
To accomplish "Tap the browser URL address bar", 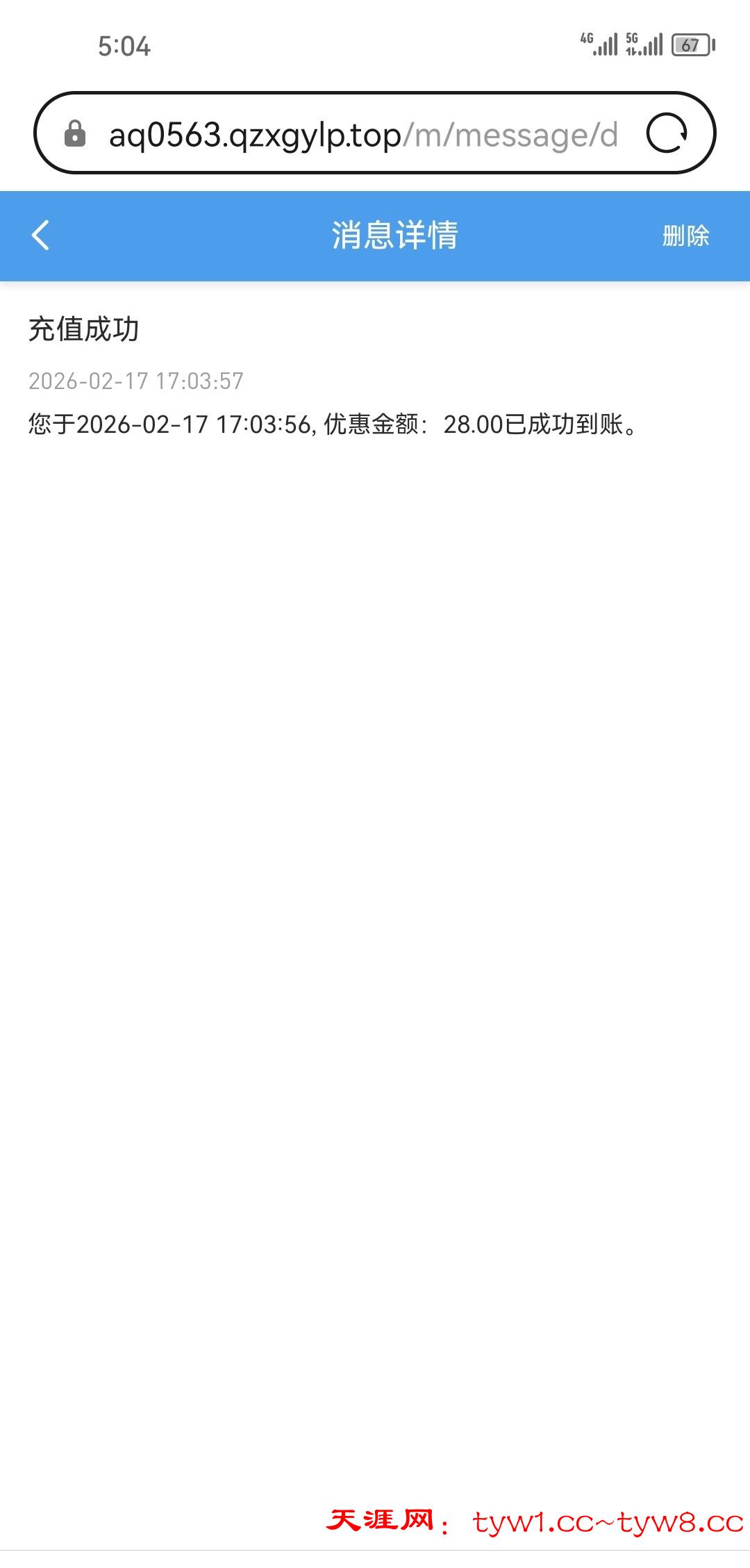I will (x=361, y=134).
